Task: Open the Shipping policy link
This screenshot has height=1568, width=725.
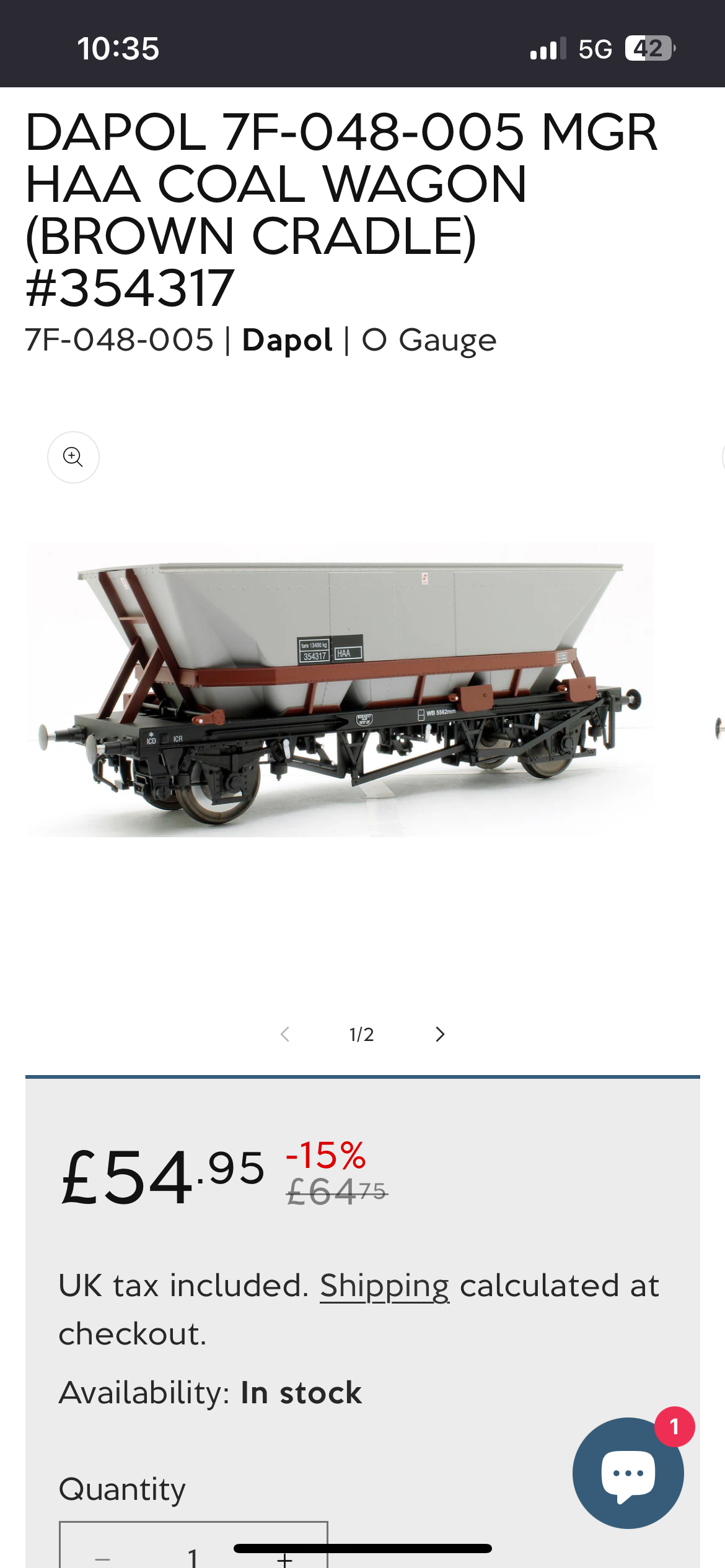Action: coord(384,1286)
